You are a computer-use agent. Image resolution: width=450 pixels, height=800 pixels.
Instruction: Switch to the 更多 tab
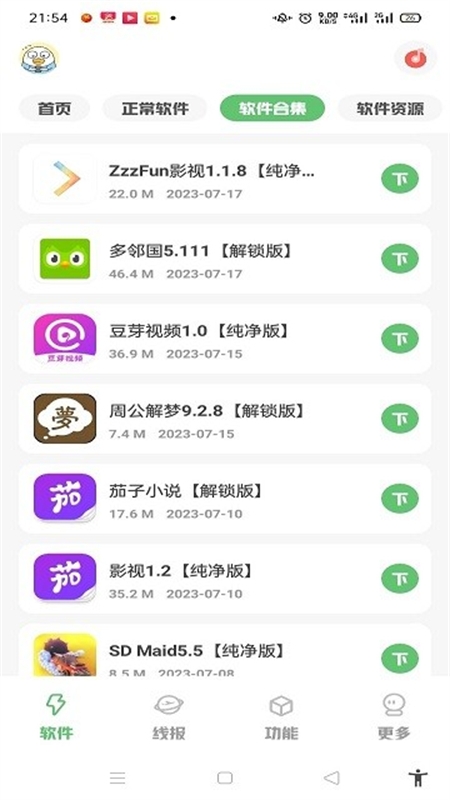(393, 718)
